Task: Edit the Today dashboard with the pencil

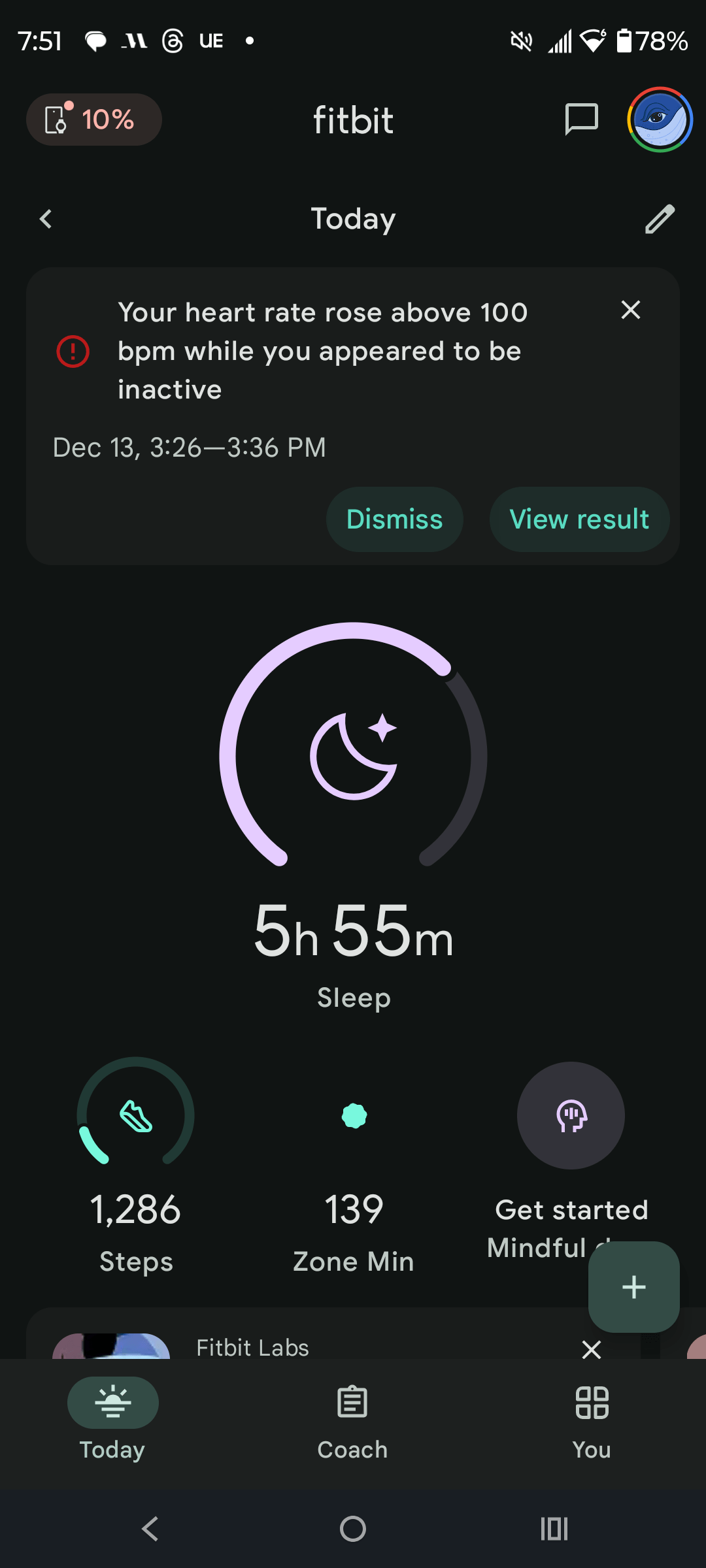Action: (x=660, y=219)
